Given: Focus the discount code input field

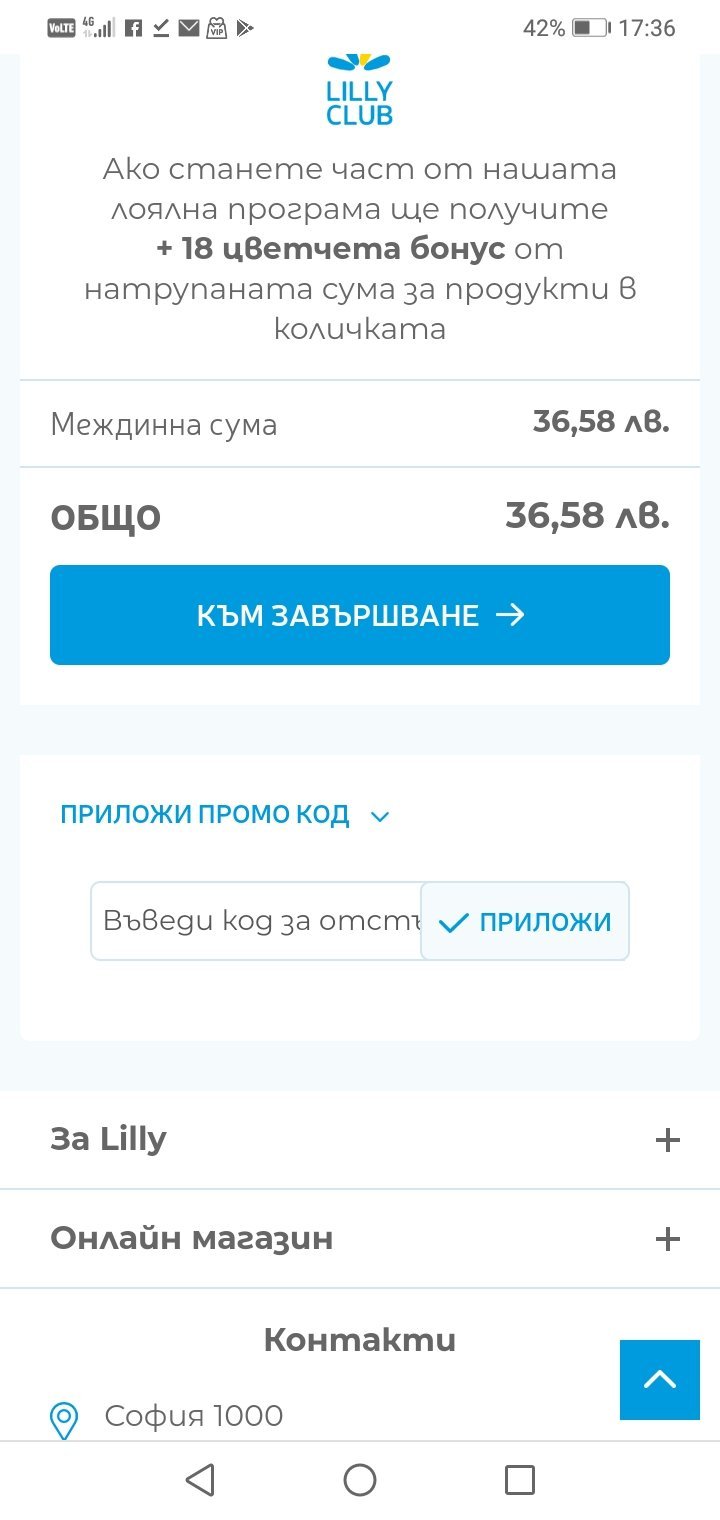Looking at the screenshot, I should click(x=256, y=921).
